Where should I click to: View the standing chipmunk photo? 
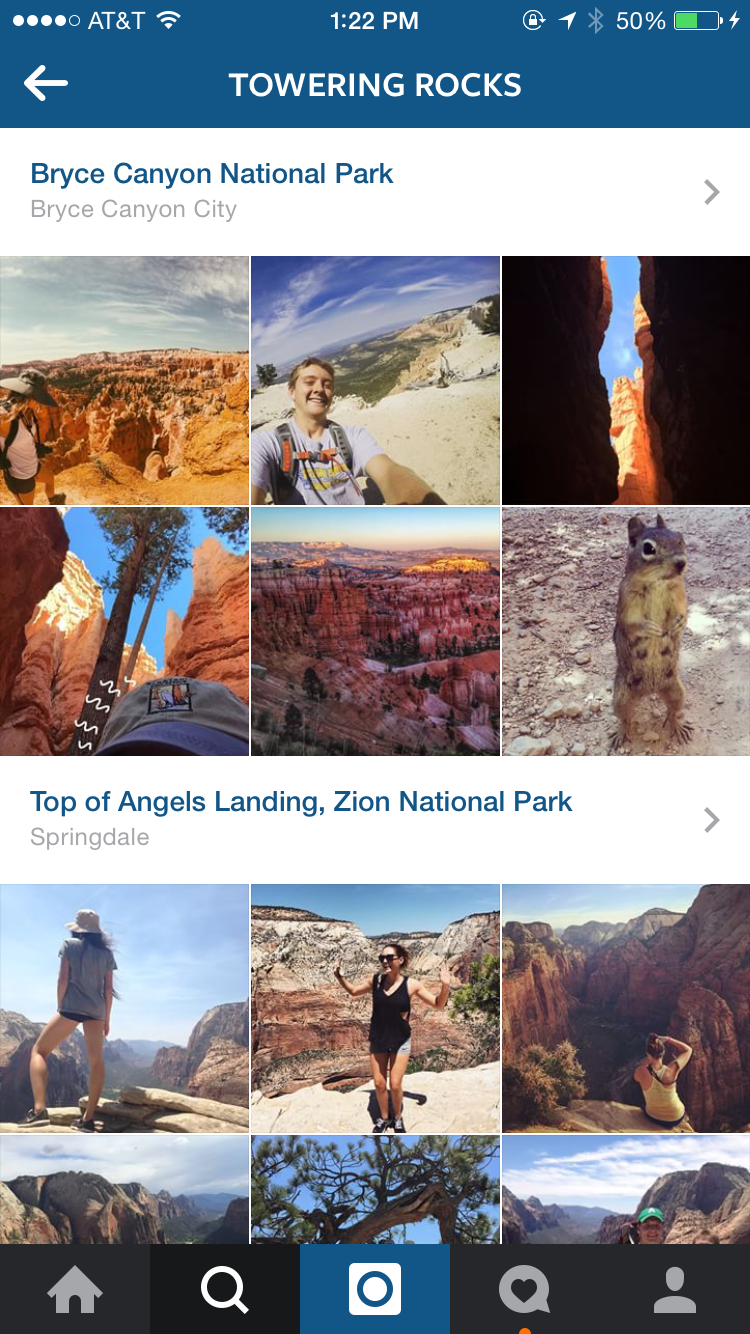pos(626,631)
